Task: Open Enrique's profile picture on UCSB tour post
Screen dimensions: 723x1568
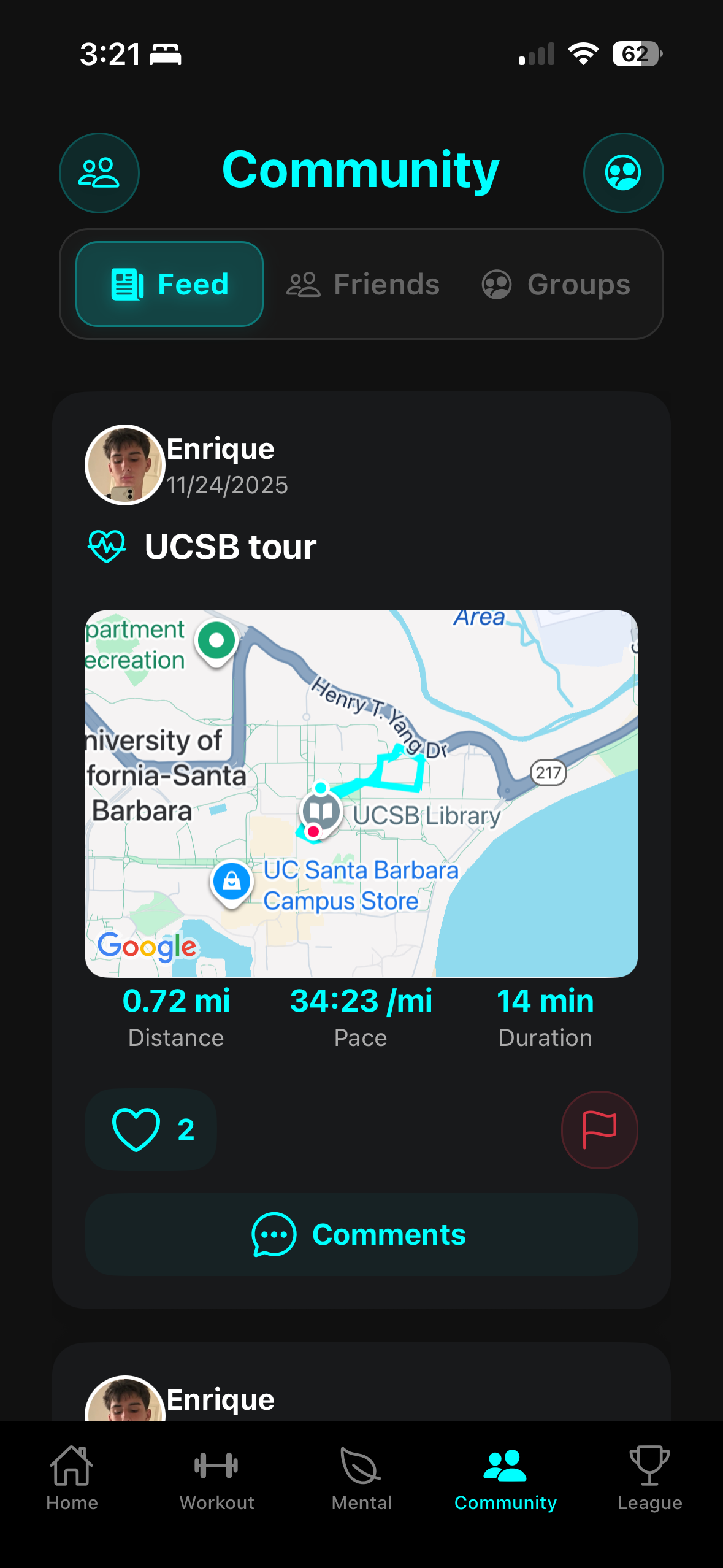Action: pos(125,465)
